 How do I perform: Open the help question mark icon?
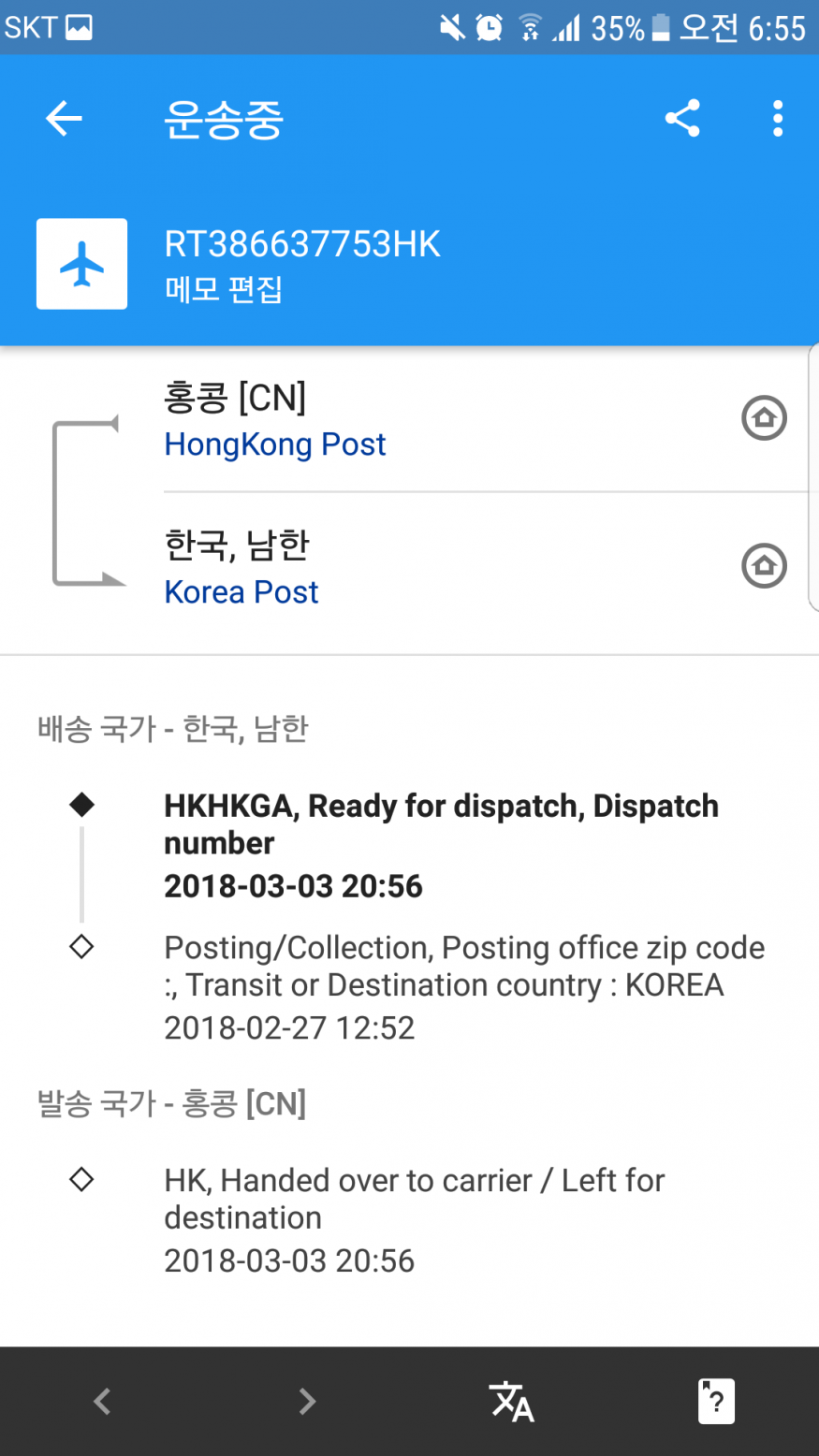[716, 1401]
